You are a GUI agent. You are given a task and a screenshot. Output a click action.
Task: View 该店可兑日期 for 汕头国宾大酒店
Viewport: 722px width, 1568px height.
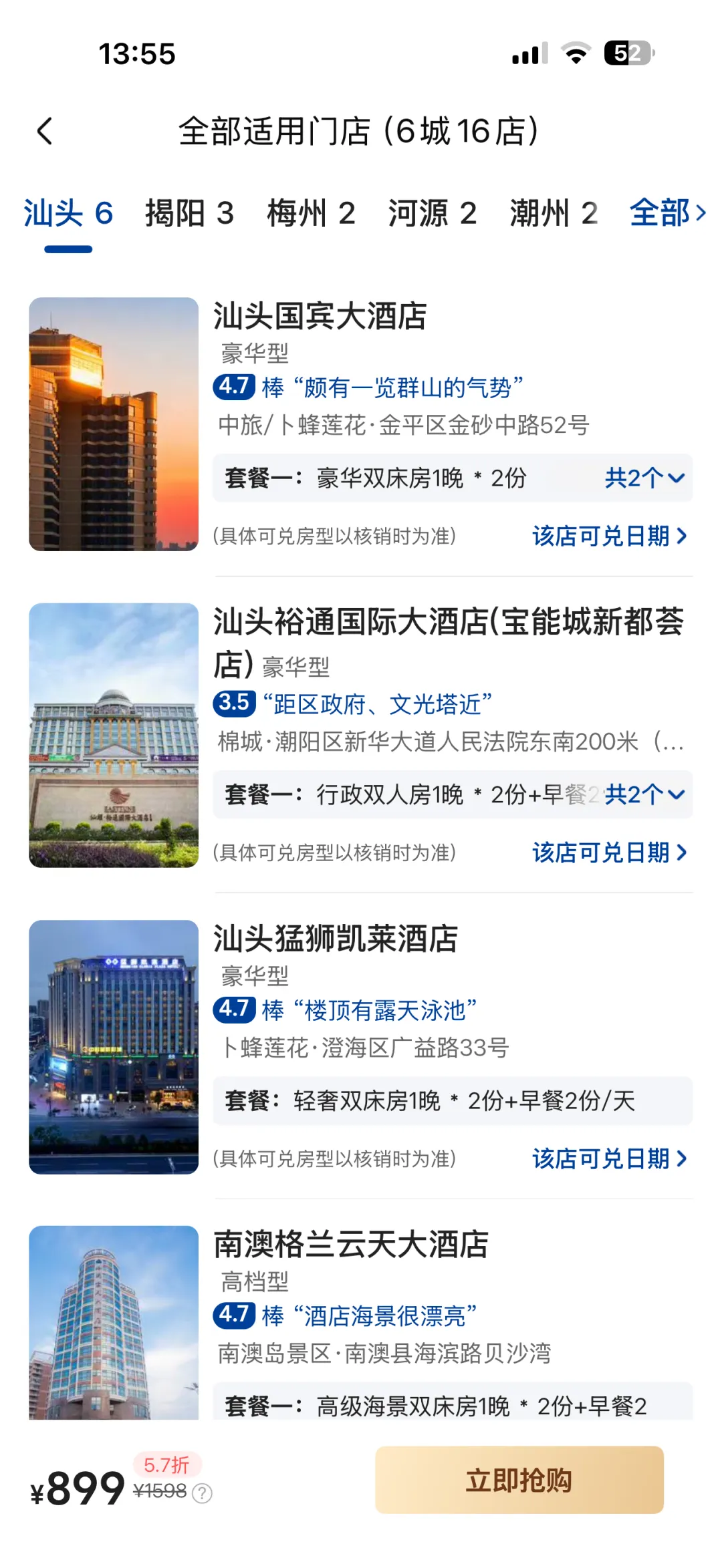(x=609, y=536)
